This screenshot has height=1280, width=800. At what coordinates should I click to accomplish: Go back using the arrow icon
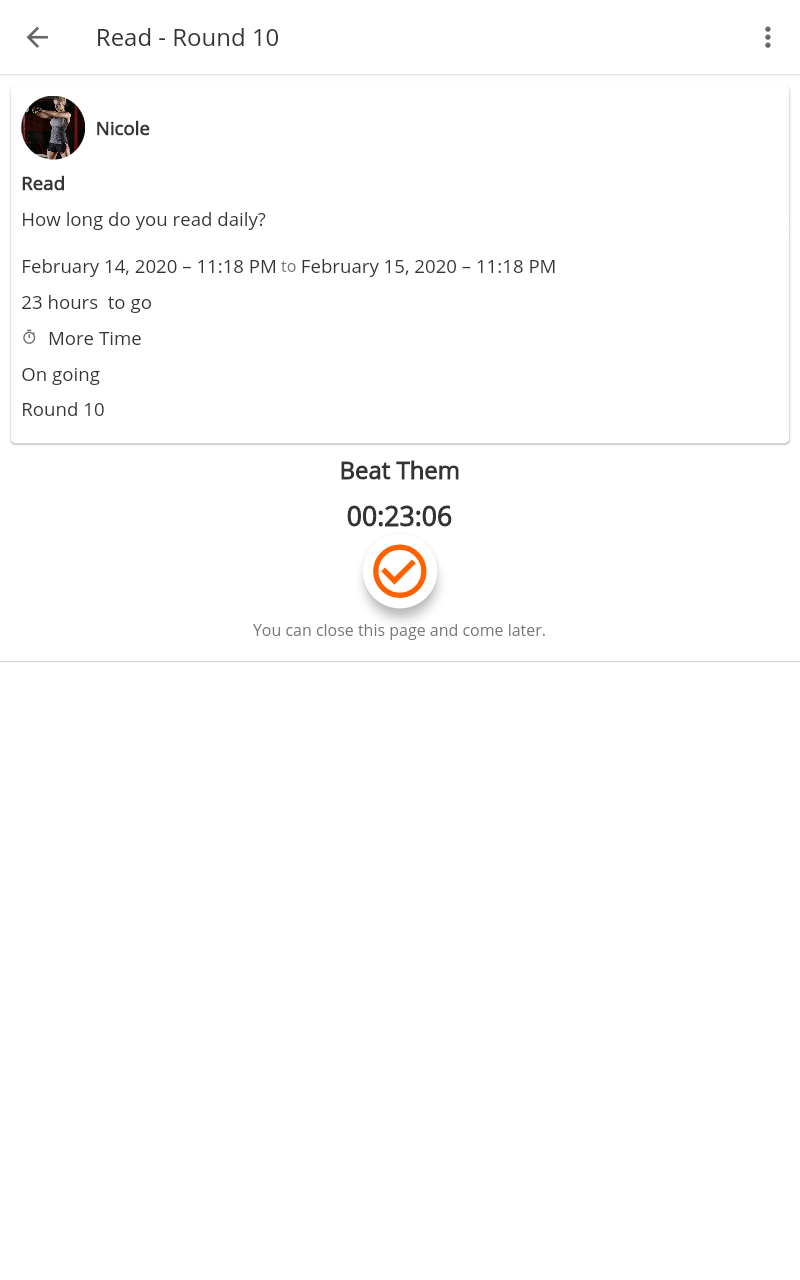click(37, 38)
